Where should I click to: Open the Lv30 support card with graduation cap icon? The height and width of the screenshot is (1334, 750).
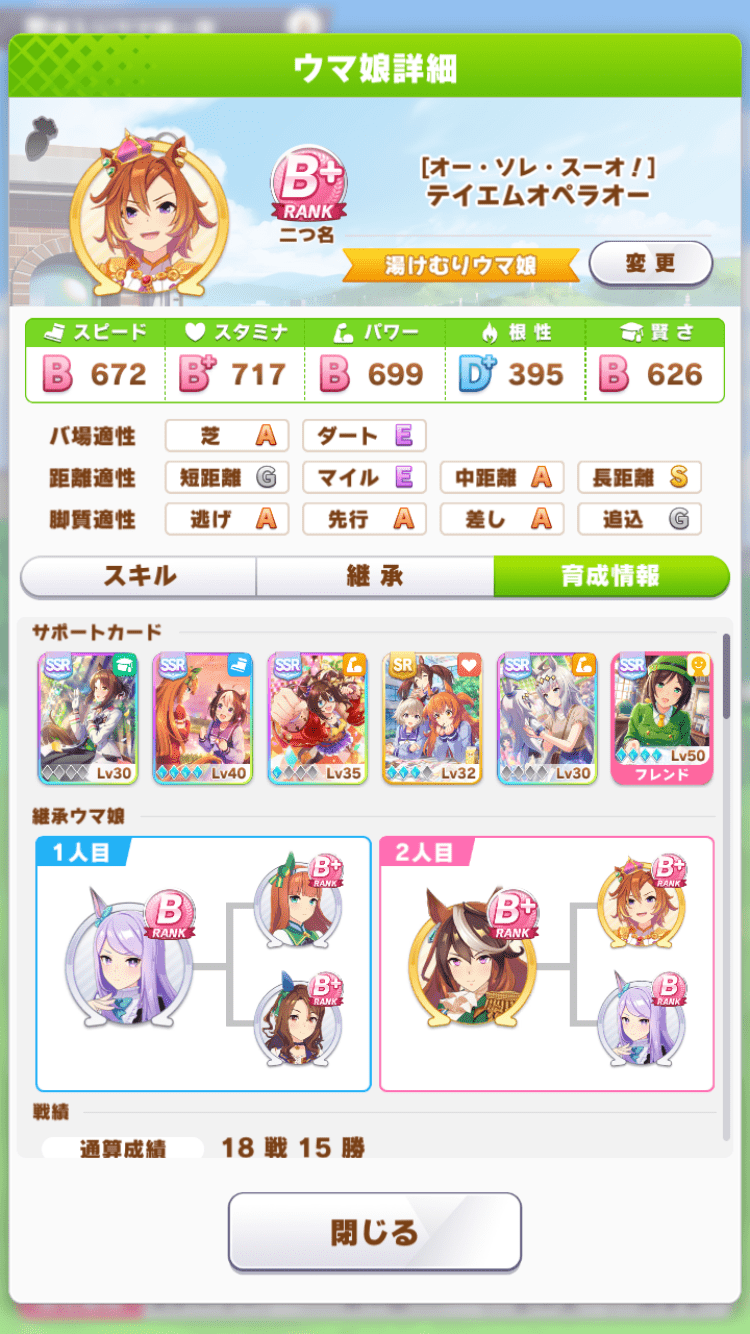tap(88, 718)
